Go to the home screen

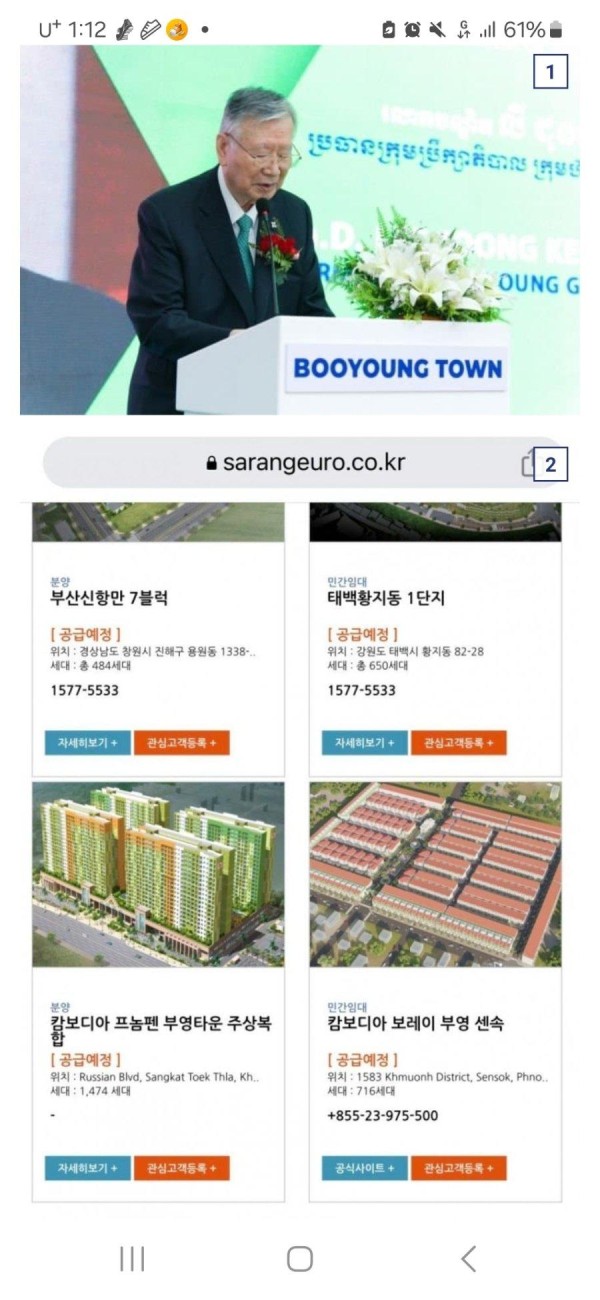coord(300,1259)
